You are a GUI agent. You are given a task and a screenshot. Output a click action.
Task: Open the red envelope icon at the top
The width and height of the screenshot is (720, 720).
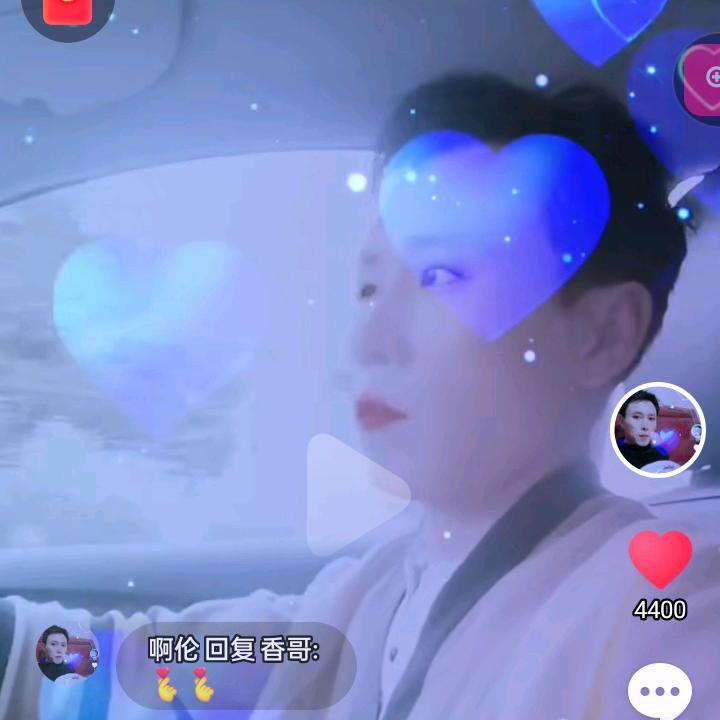click(68, 12)
